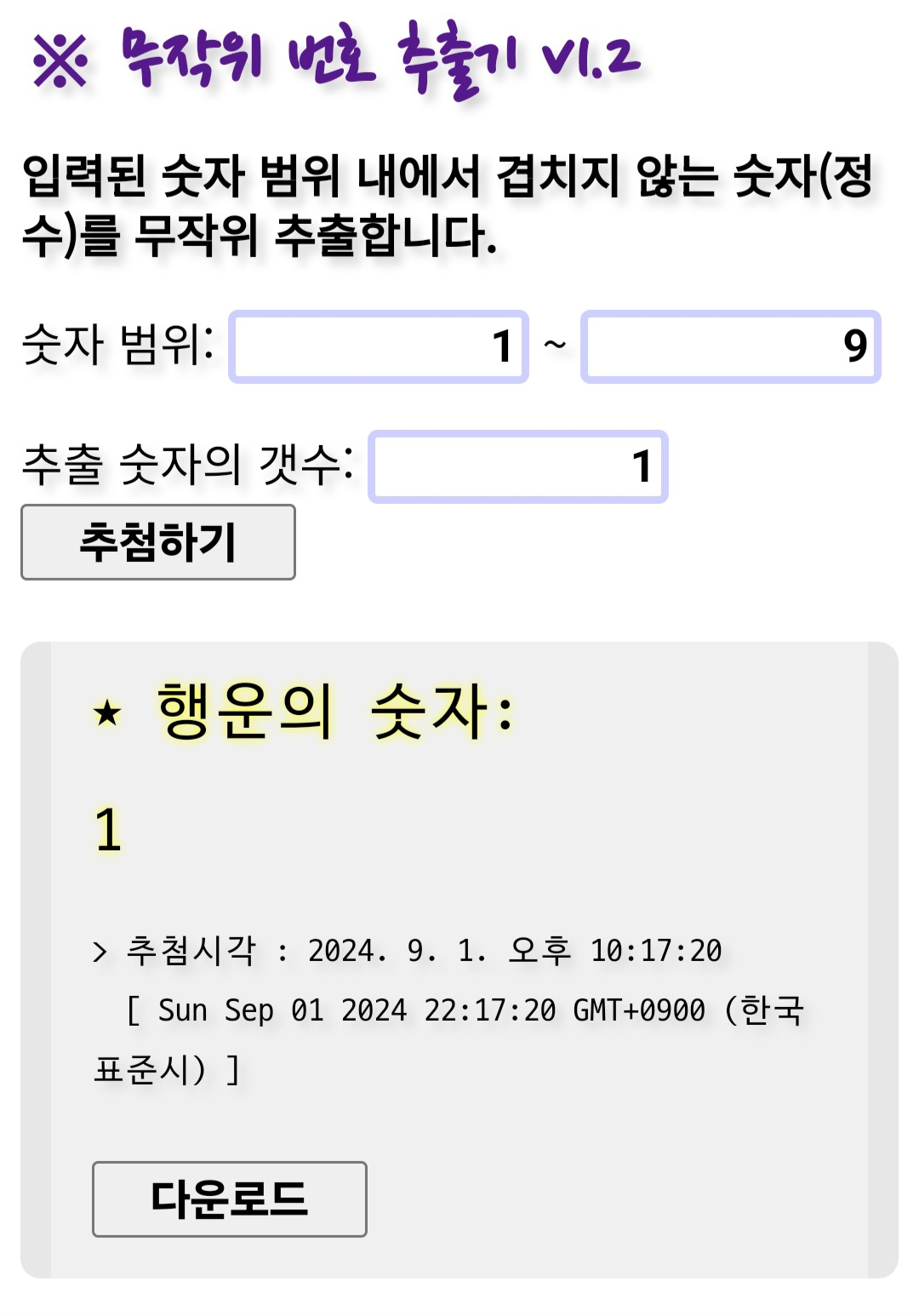Tap the range end number field
This screenshot has height=1316, width=919.
(730, 346)
